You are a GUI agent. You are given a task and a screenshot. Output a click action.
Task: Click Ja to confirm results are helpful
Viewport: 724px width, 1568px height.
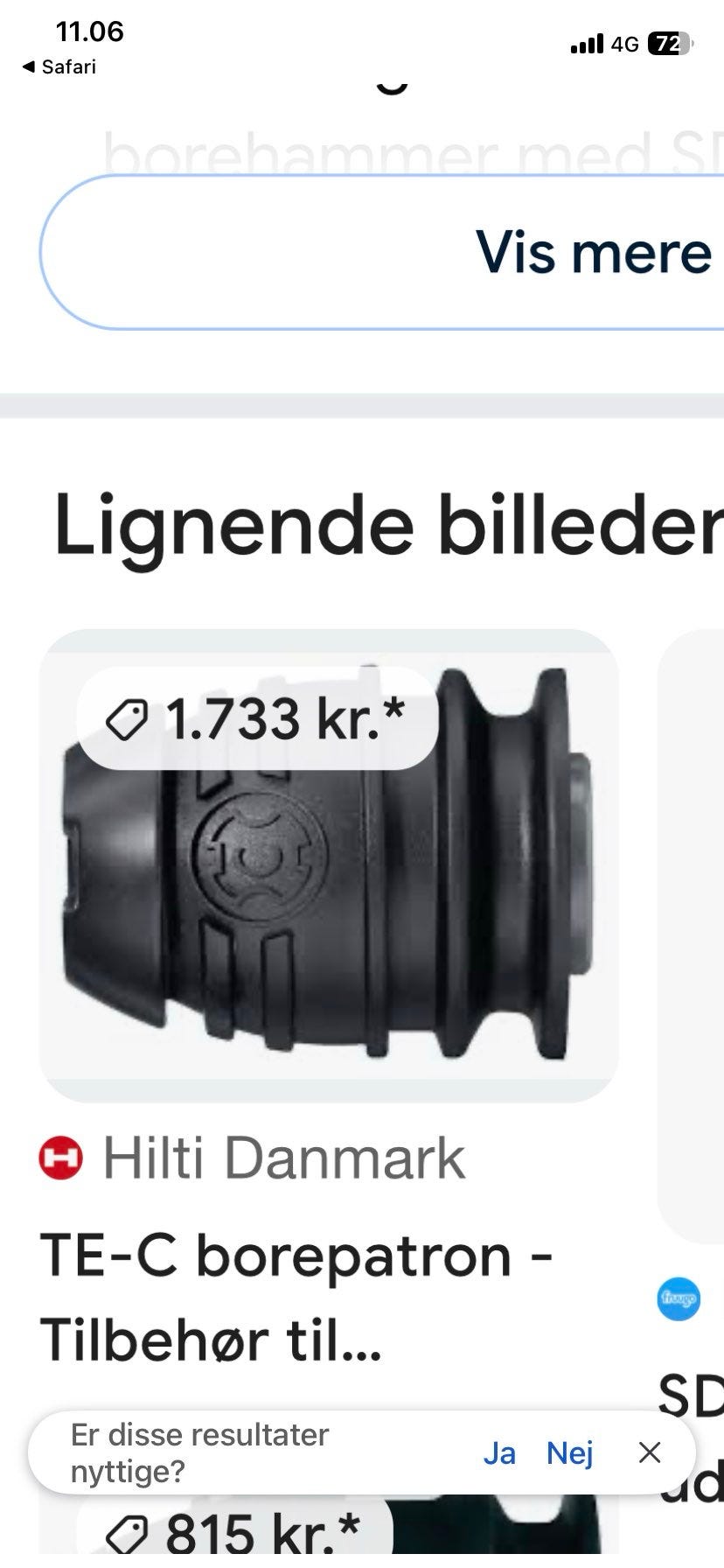point(501,1452)
